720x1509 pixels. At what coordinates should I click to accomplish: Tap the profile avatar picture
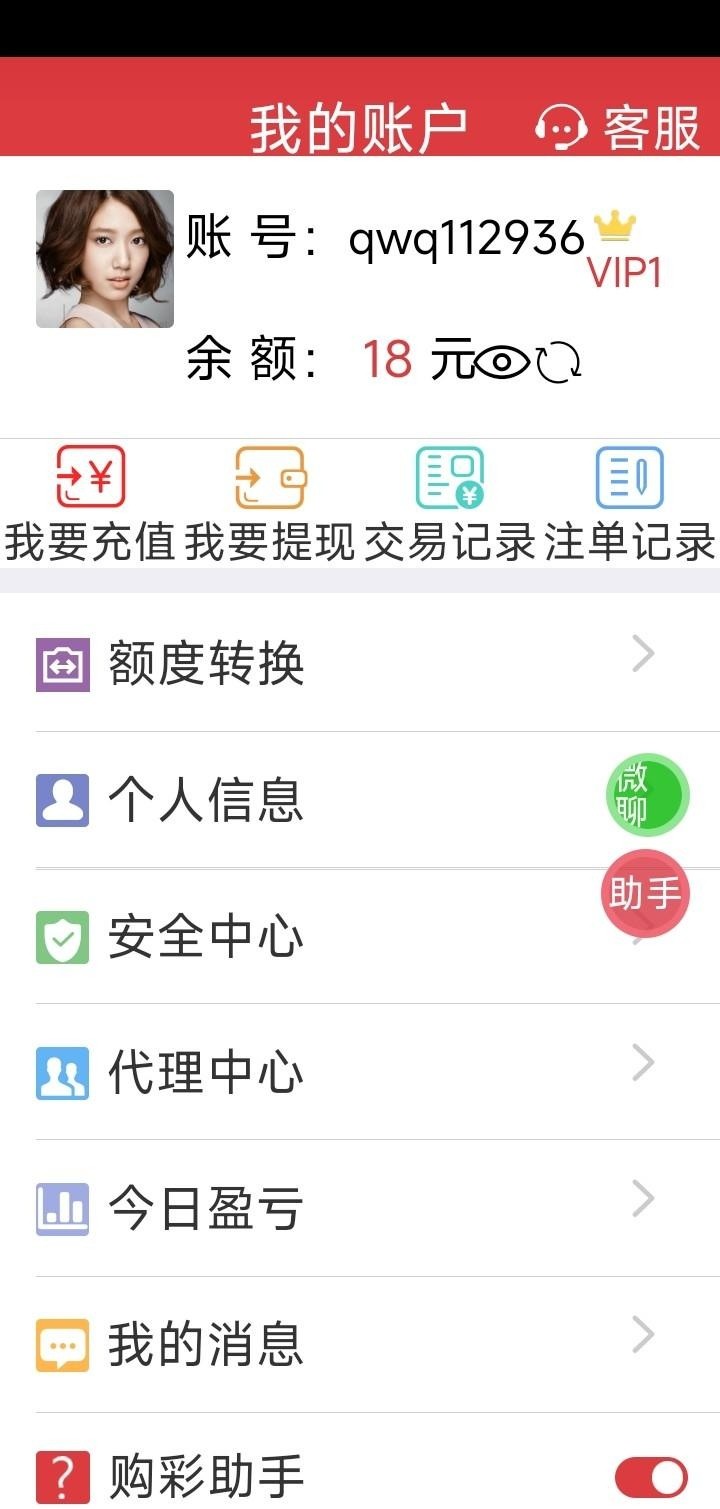coord(105,259)
